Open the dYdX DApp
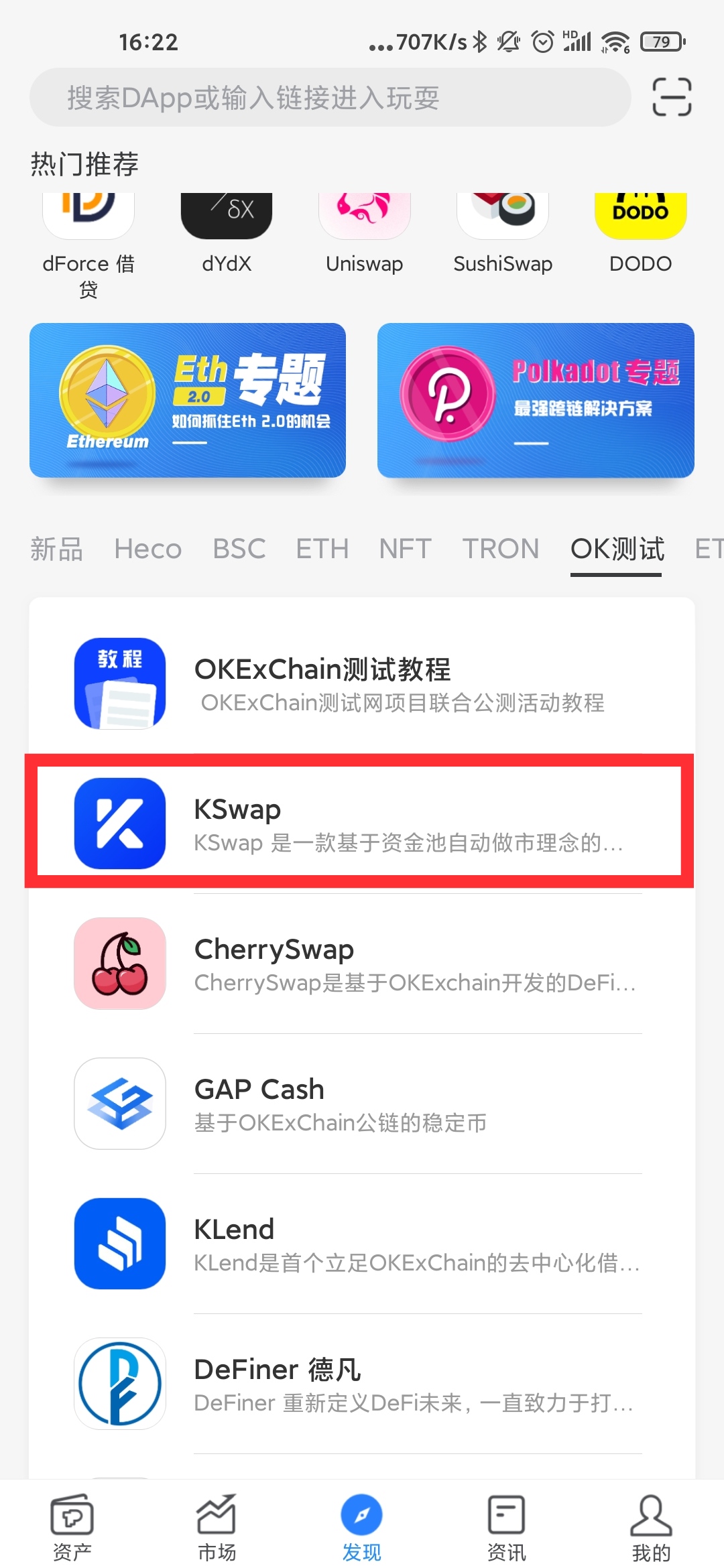This screenshot has width=724, height=1568. pos(227,231)
